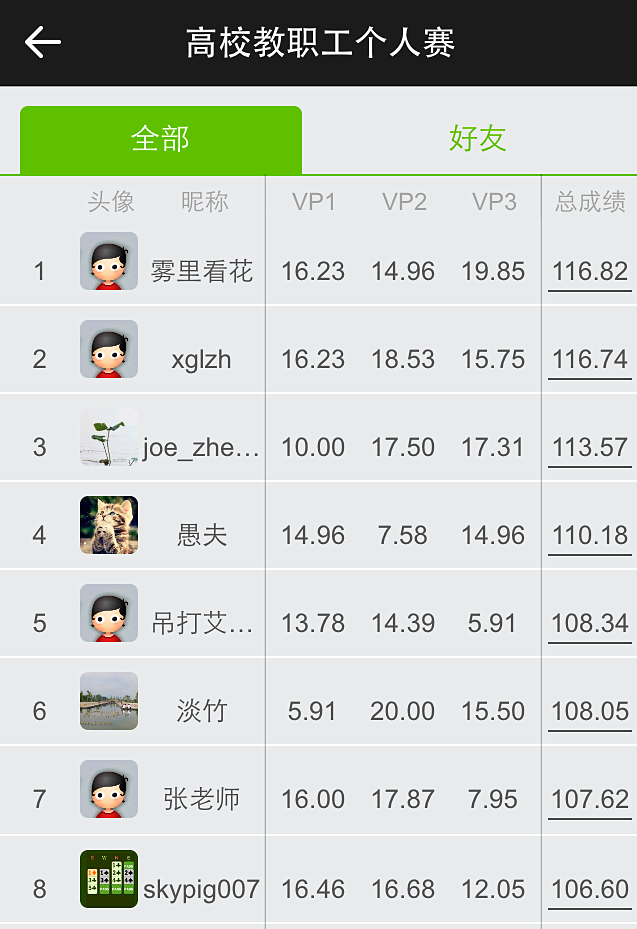Open total score 116.82 of 雾里看花
Image resolution: width=637 pixels, height=929 pixels.
[589, 271]
